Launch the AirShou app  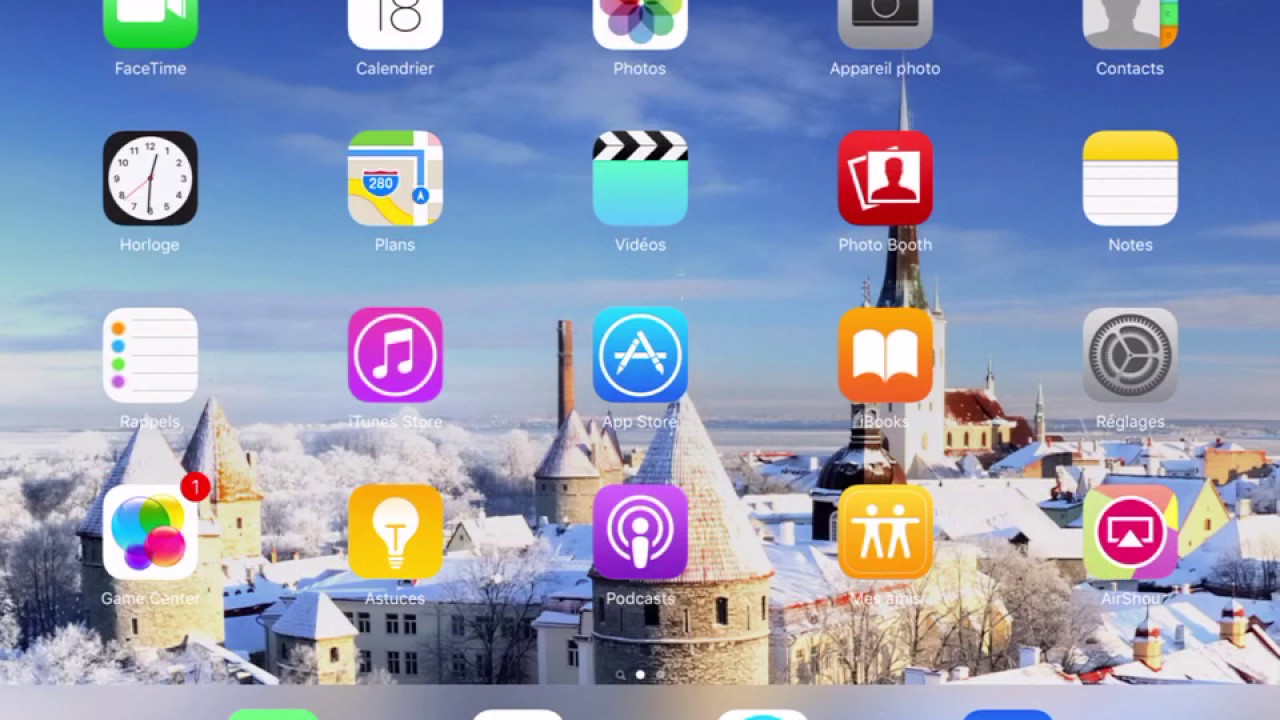pyautogui.click(x=1130, y=532)
